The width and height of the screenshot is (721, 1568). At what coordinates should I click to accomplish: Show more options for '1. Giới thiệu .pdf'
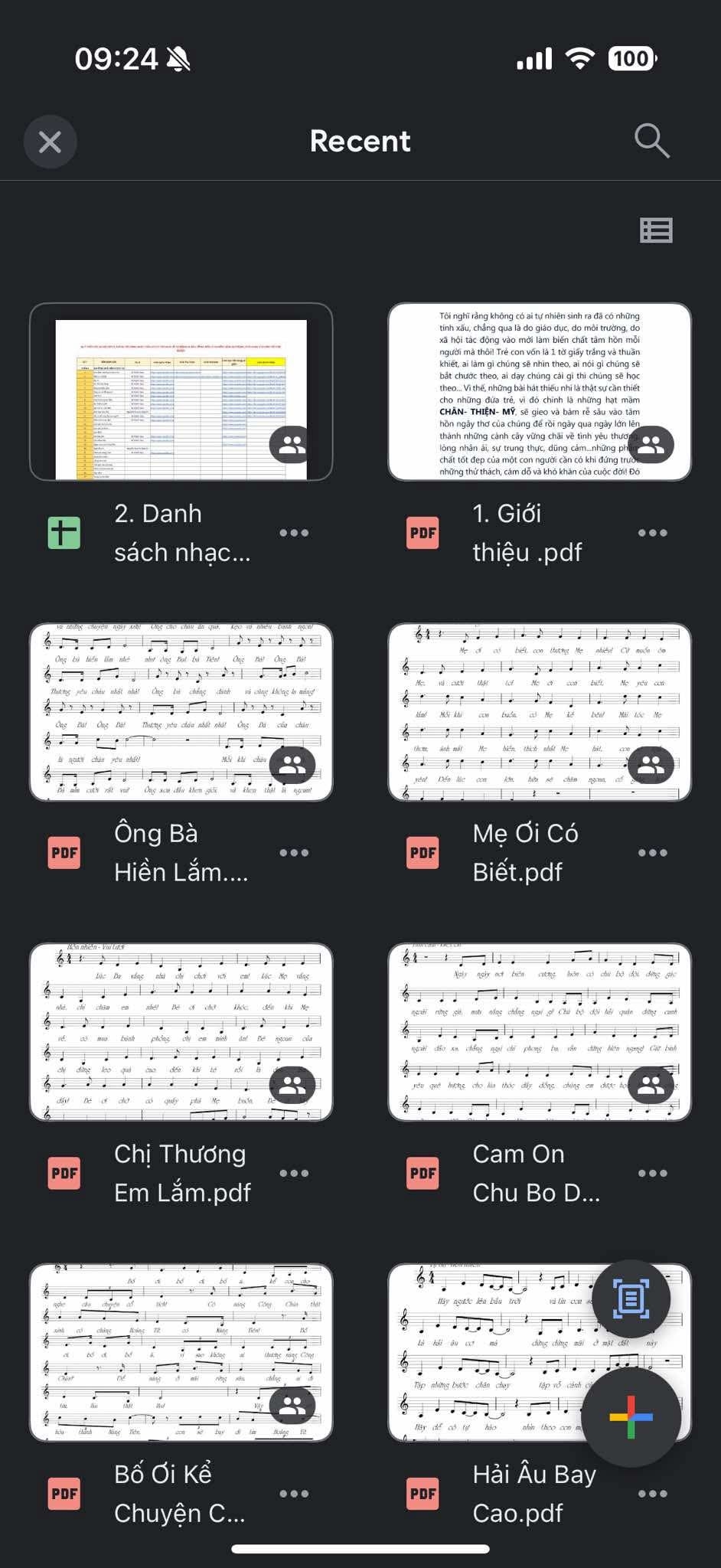pyautogui.click(x=652, y=533)
